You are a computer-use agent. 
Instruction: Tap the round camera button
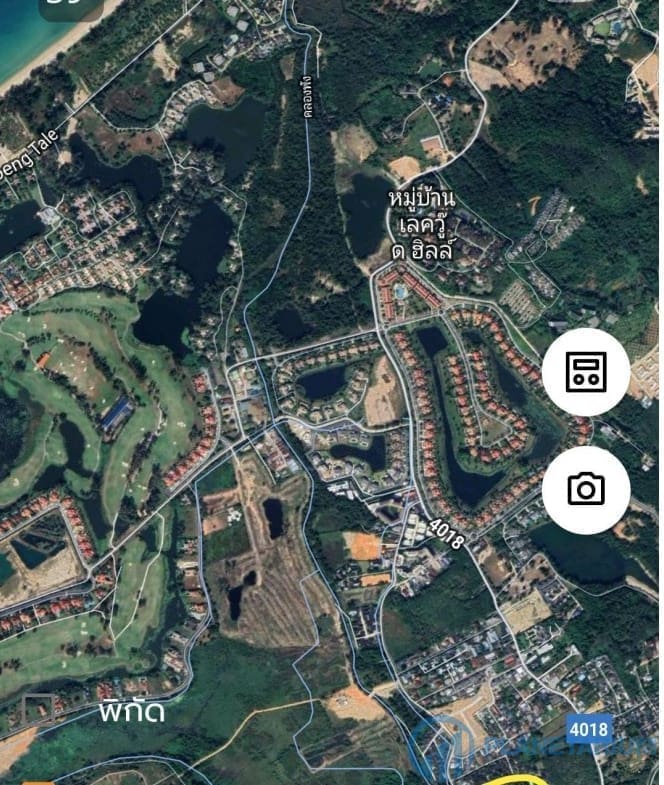(586, 488)
